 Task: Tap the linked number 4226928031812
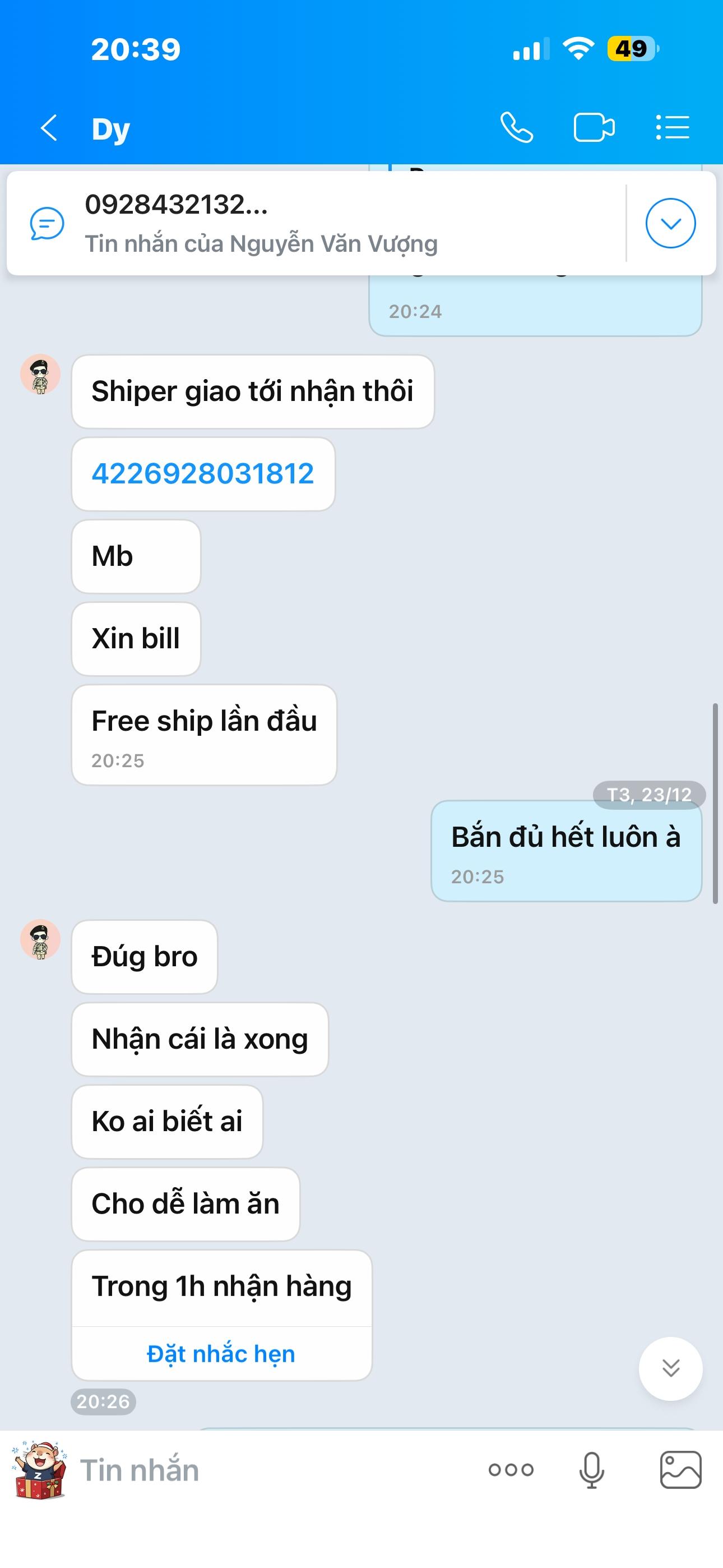coord(203,473)
